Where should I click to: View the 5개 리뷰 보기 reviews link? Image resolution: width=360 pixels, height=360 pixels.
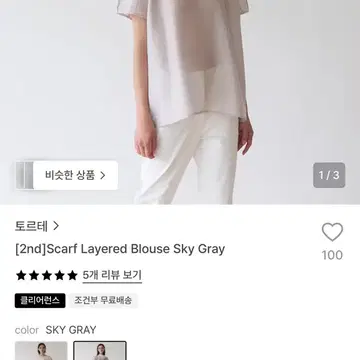pos(112,275)
